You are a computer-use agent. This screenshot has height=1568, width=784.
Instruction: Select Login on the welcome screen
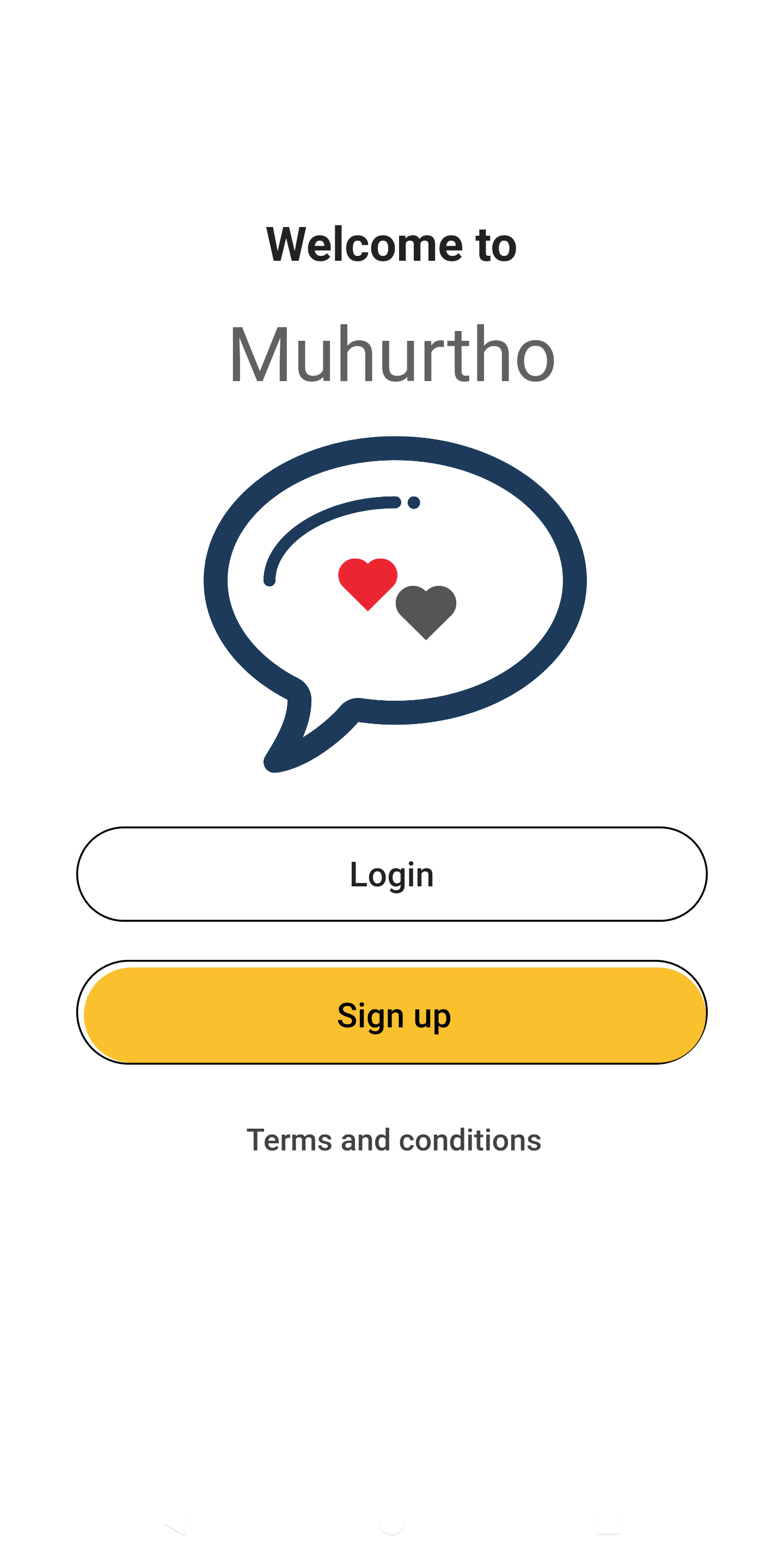click(x=392, y=874)
